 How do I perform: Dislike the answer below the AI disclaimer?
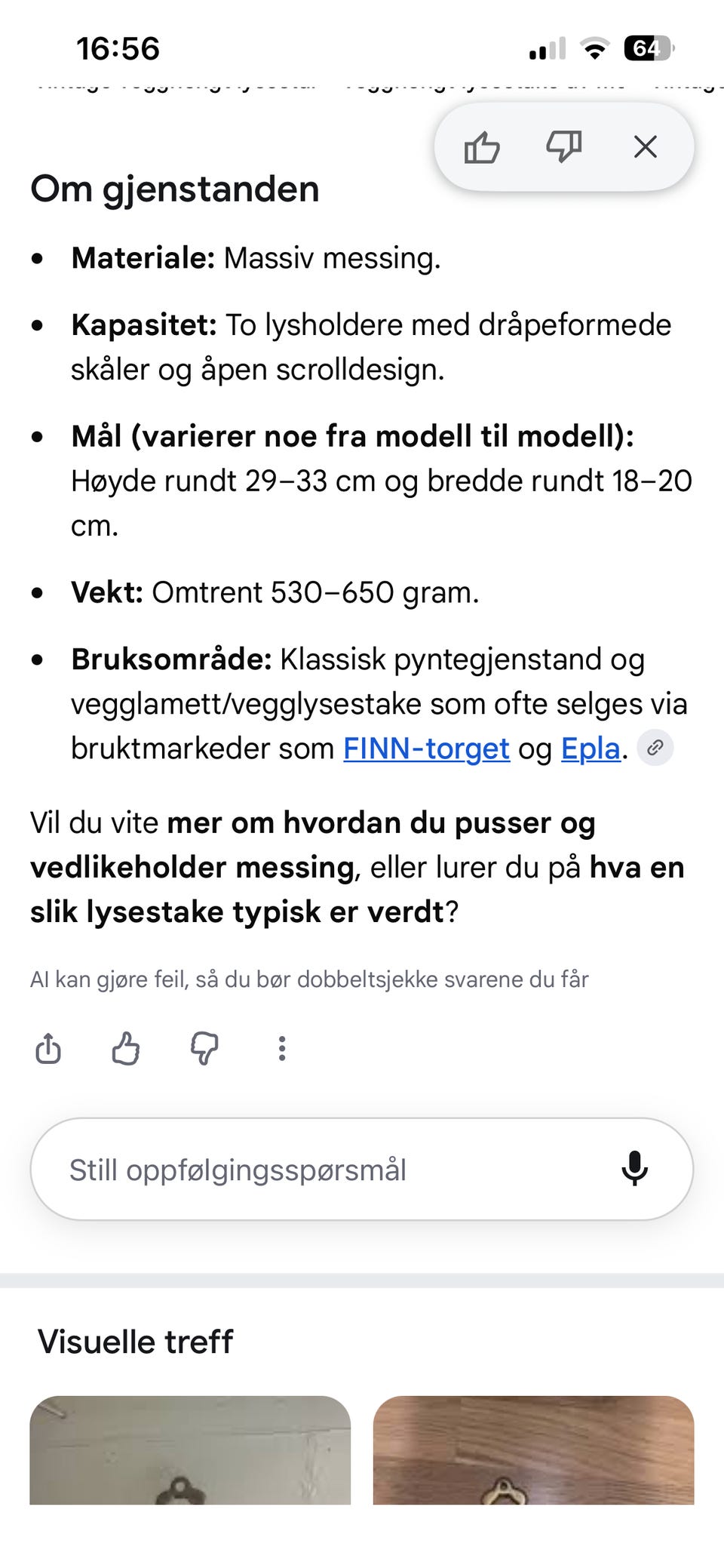[x=204, y=1048]
